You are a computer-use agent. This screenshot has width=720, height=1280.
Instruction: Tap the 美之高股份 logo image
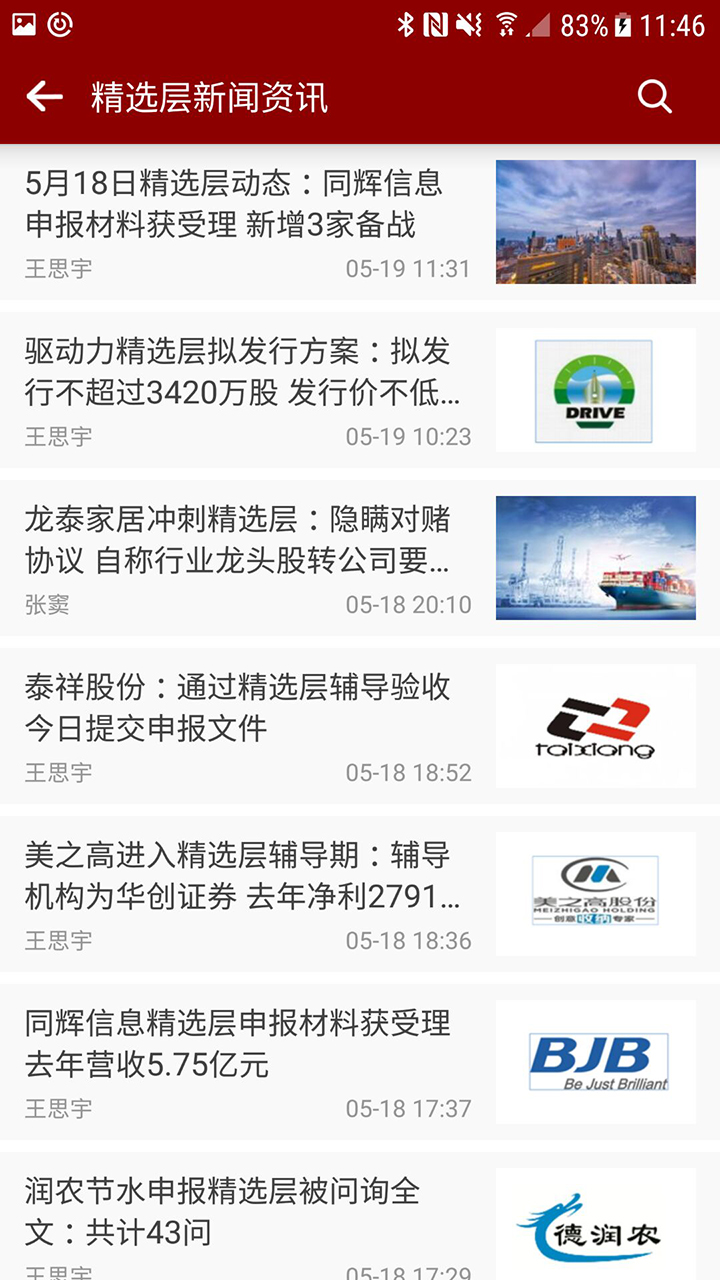595,892
